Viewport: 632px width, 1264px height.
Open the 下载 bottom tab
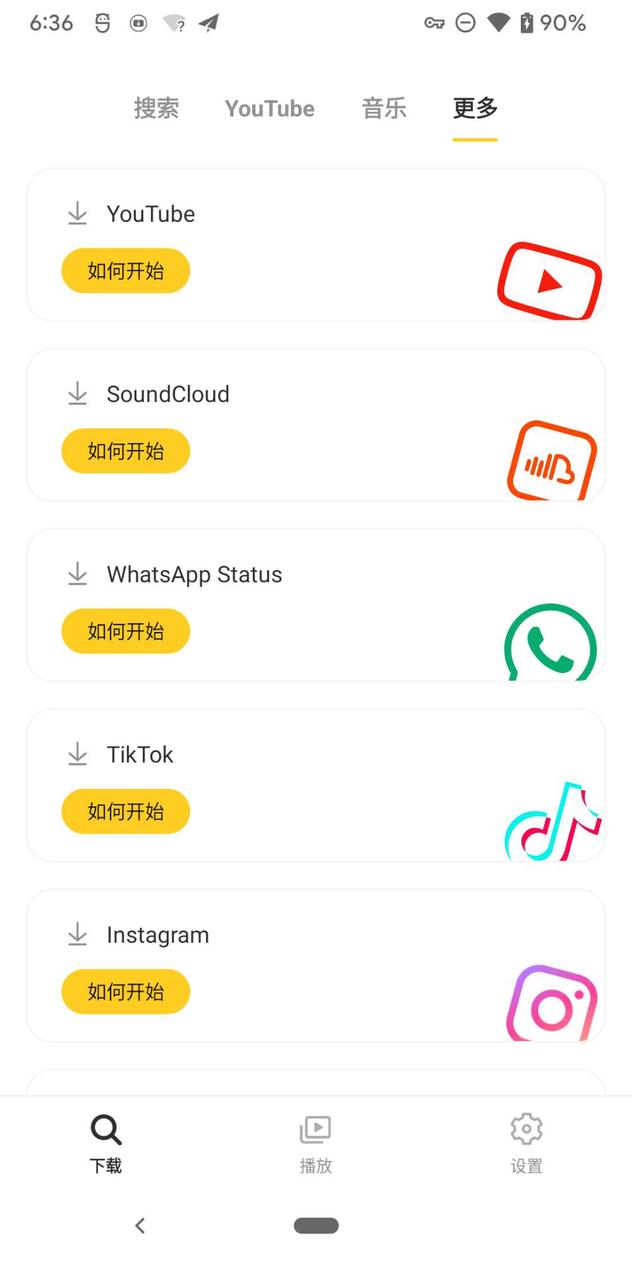click(x=106, y=1144)
